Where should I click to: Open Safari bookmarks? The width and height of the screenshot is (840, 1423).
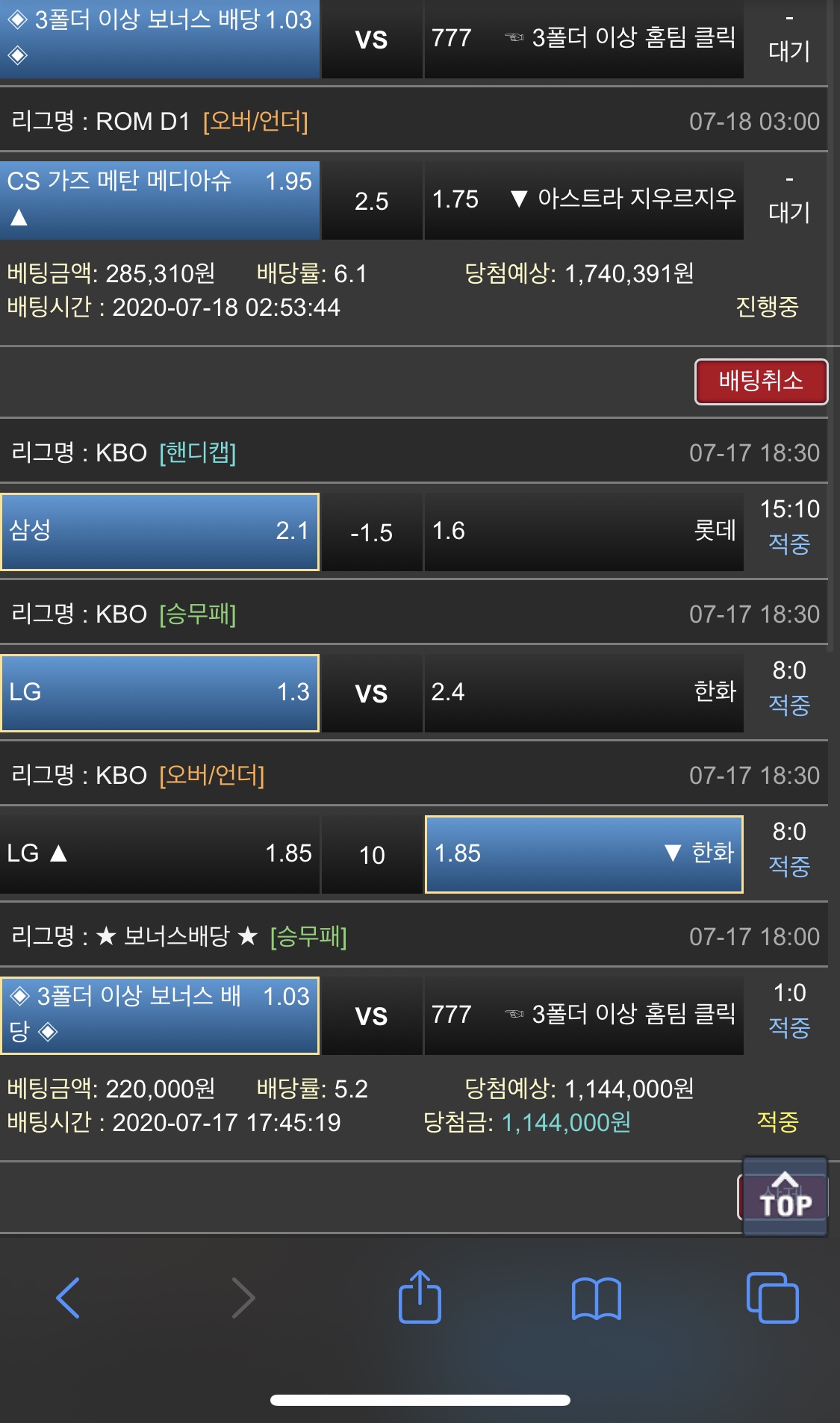596,1298
